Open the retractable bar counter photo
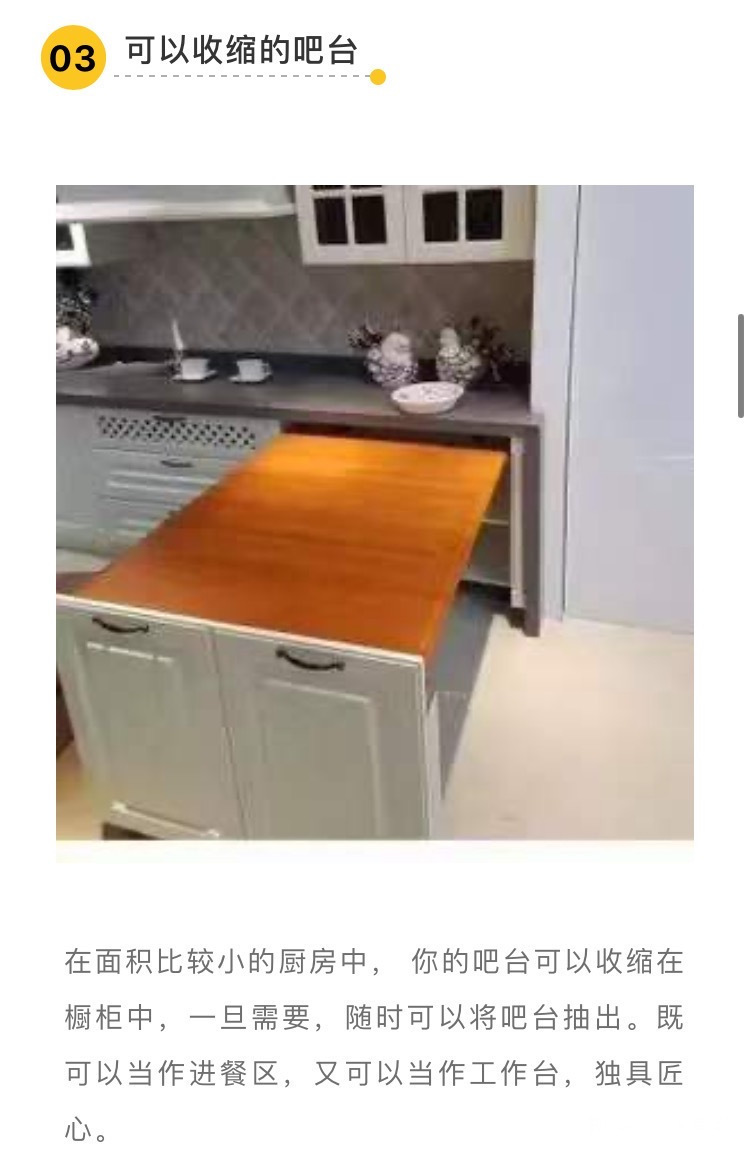Screen dimensions: 750x1157 374,512
